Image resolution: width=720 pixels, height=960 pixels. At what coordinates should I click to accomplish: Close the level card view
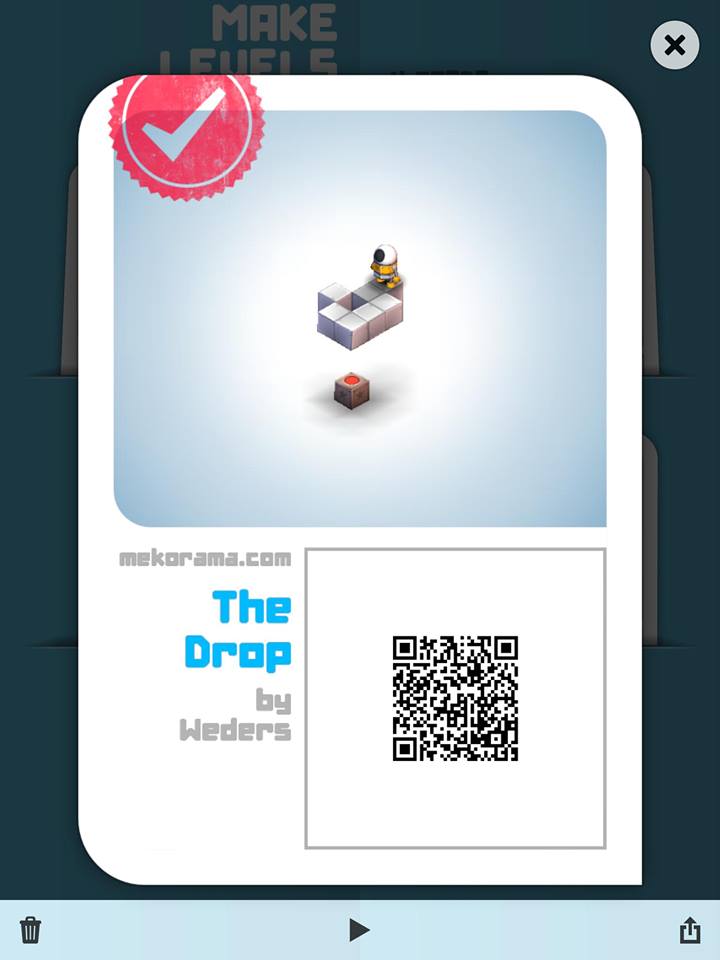click(675, 45)
